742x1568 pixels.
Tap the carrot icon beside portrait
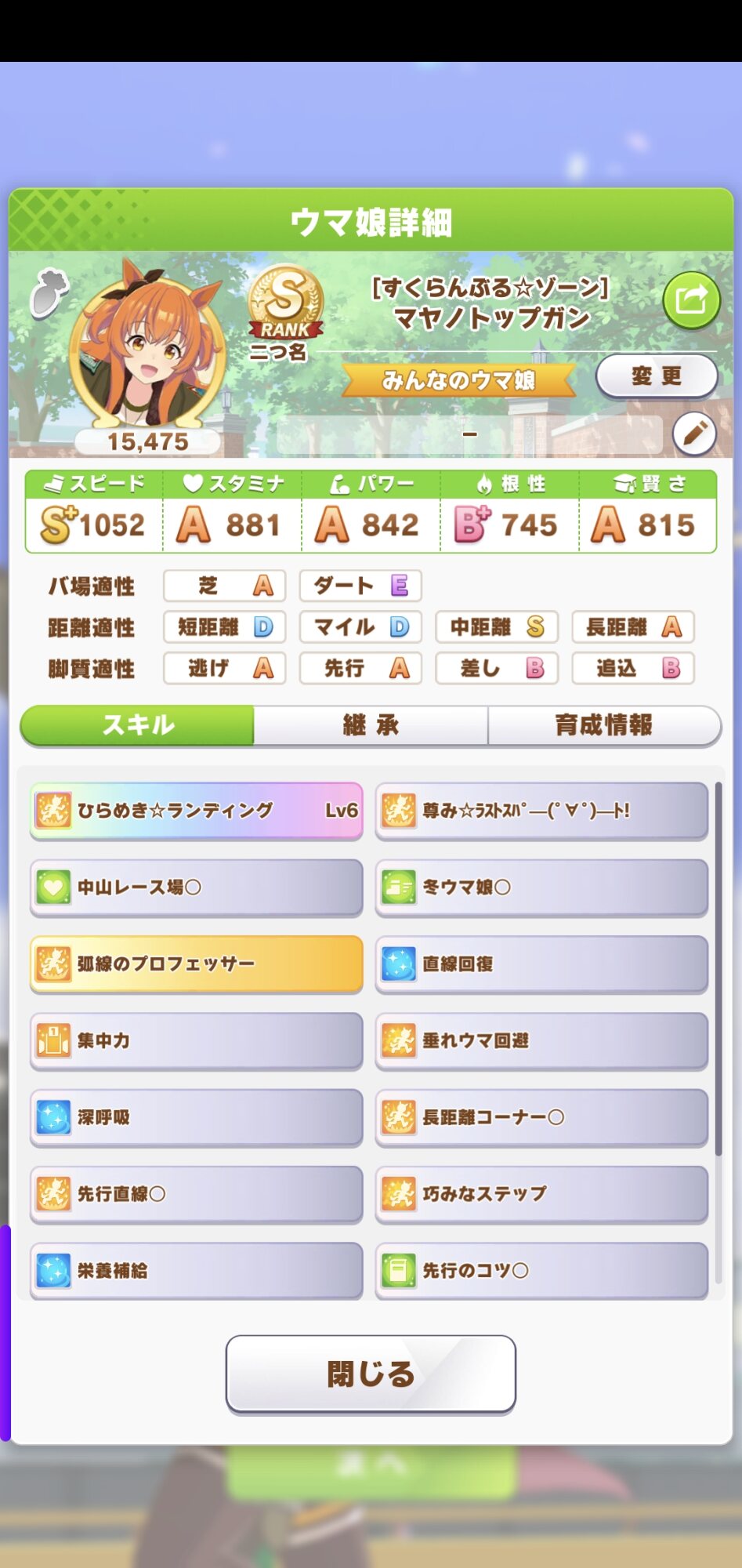click(49, 293)
